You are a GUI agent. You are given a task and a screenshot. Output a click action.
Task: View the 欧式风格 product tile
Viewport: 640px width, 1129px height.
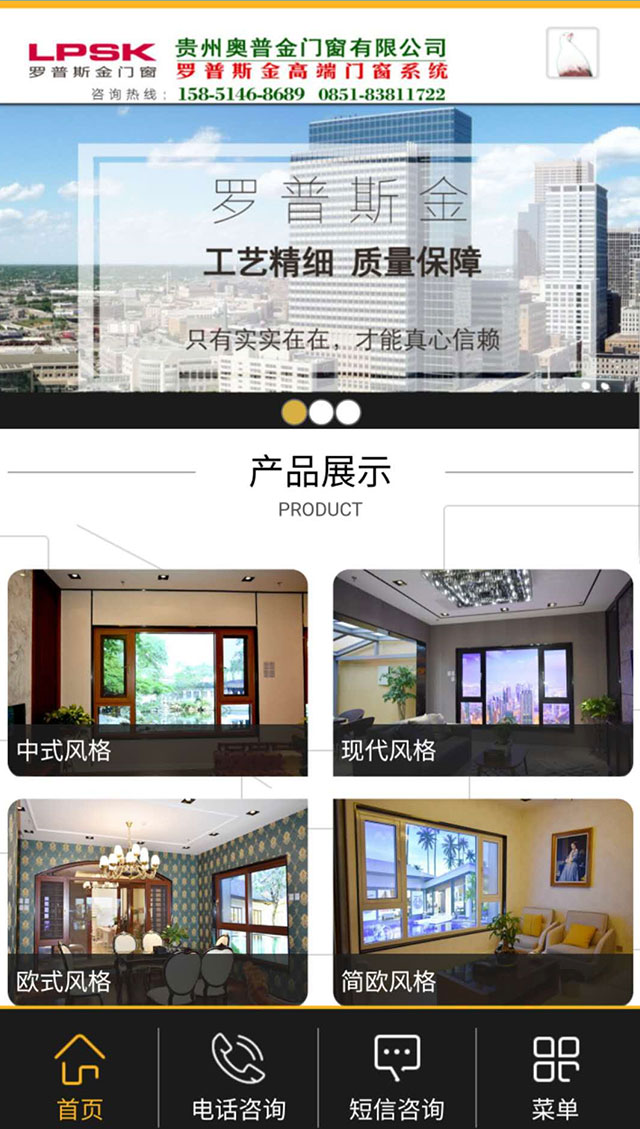coord(158,901)
